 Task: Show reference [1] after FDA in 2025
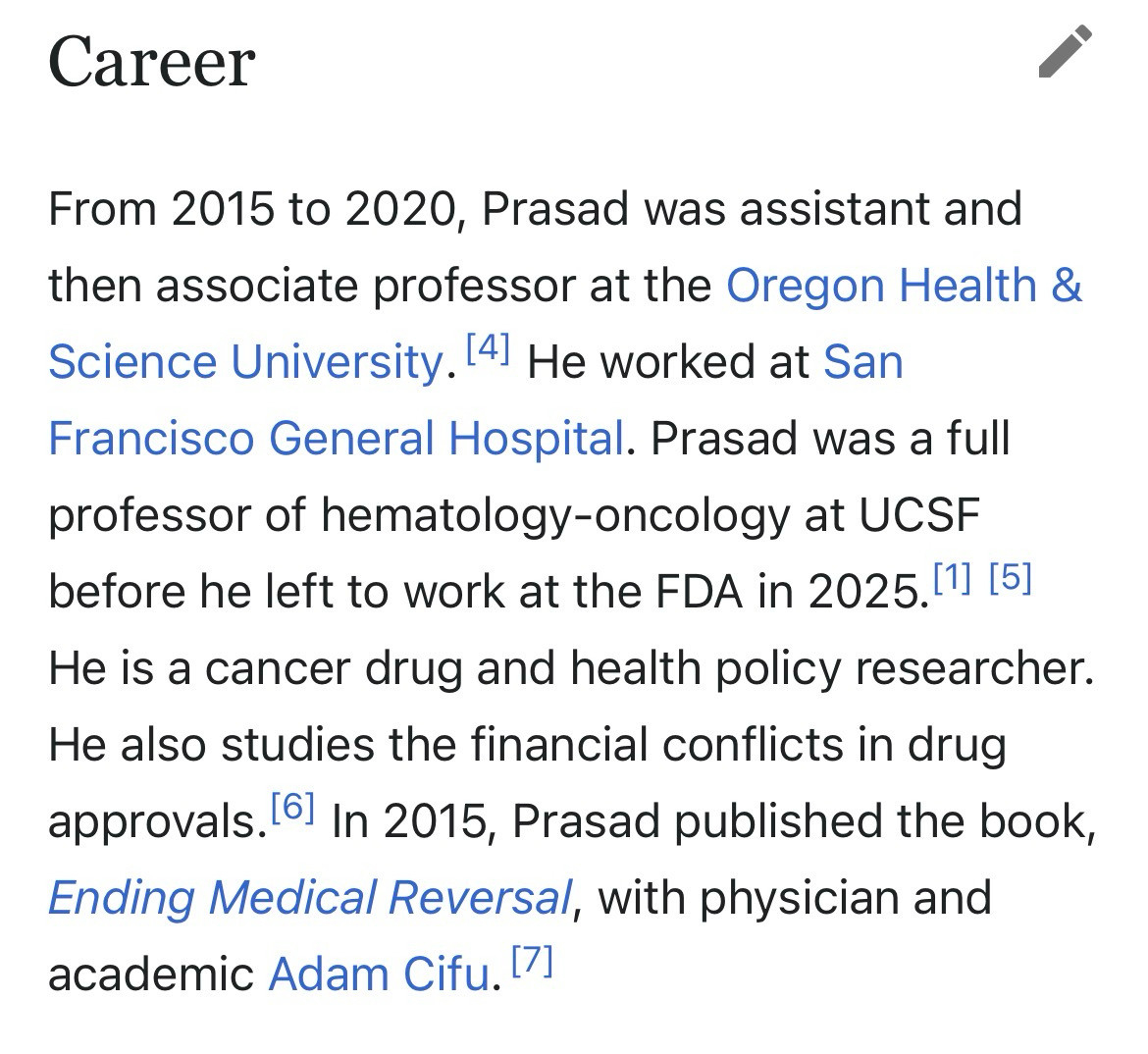point(953,579)
